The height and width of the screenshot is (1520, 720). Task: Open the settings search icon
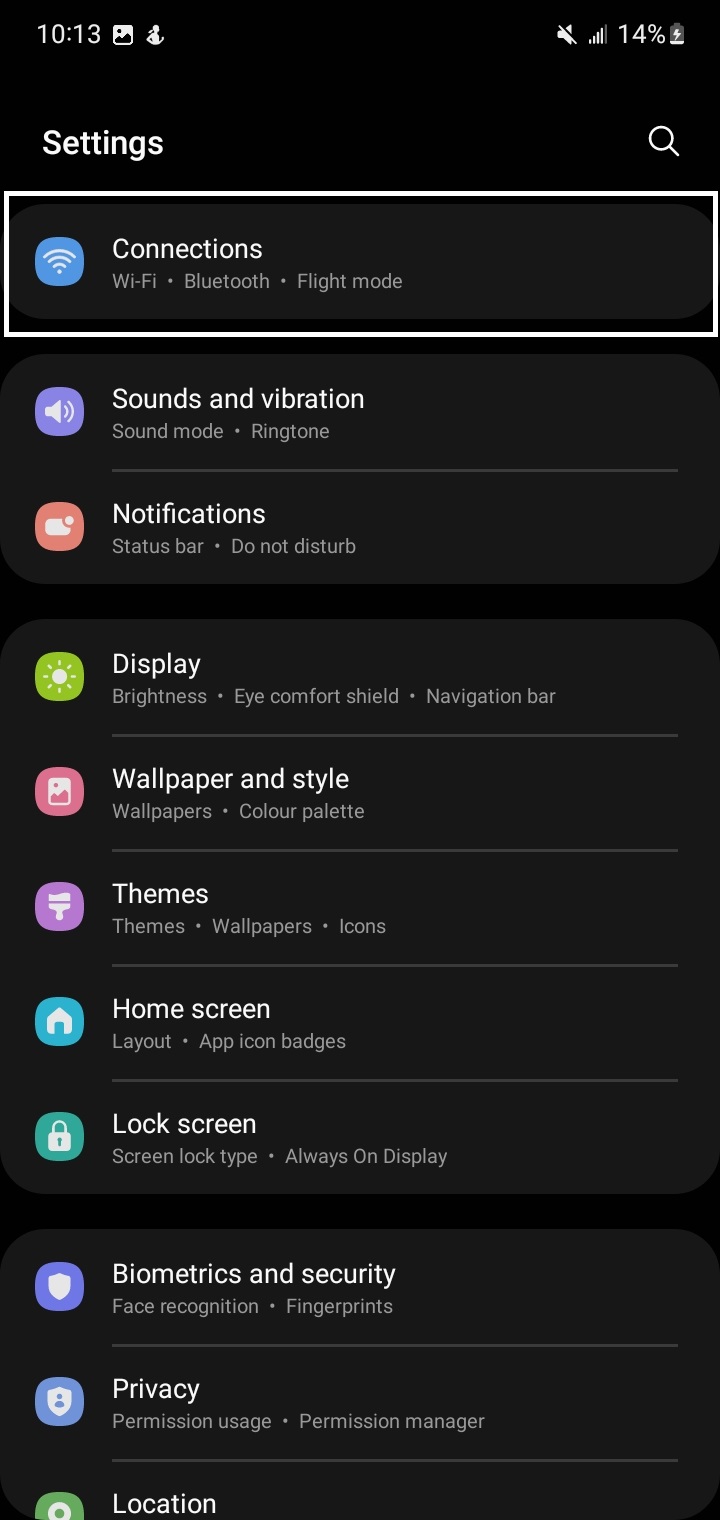click(664, 141)
